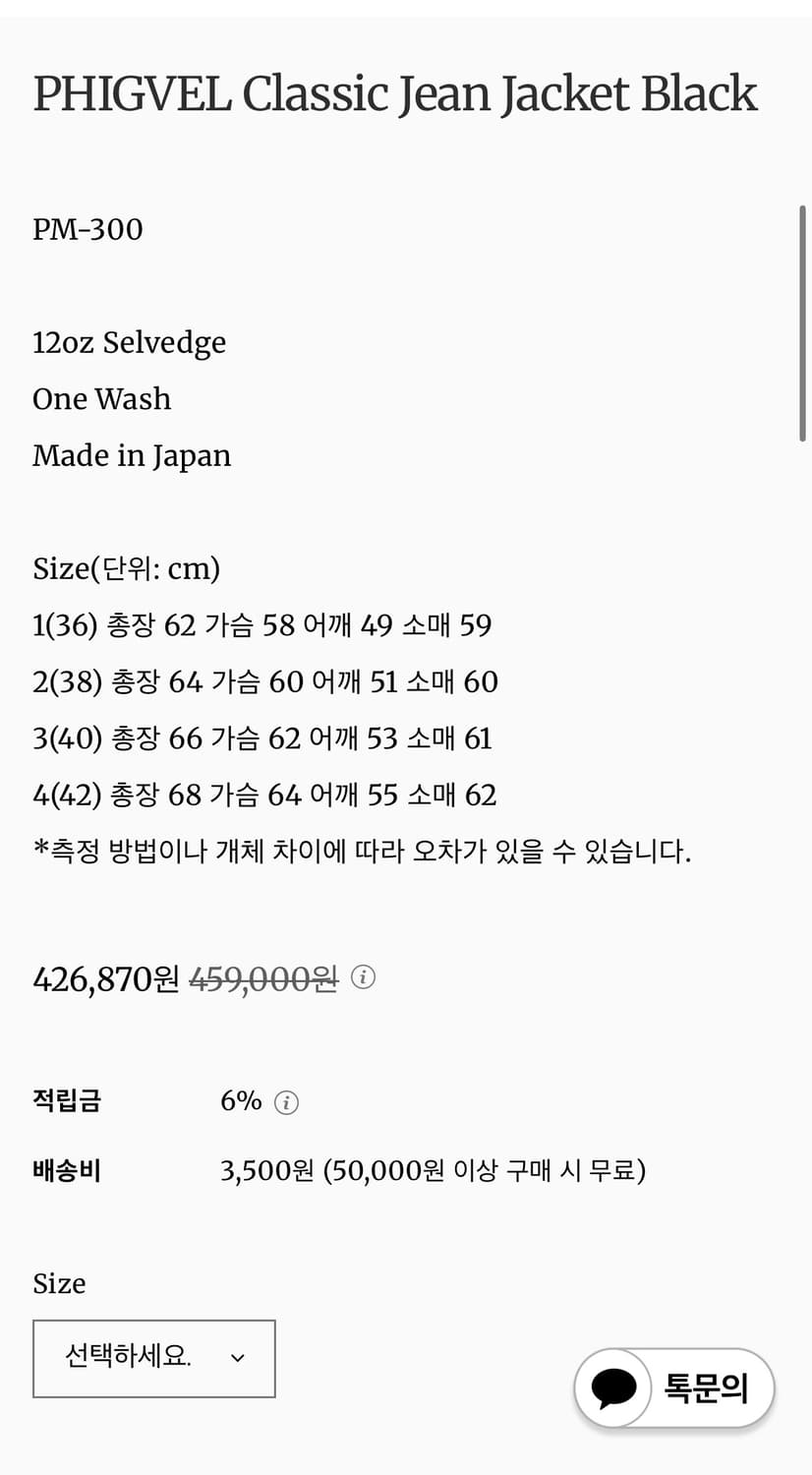The width and height of the screenshot is (812, 1475).
Task: Select the PM-300 model number text
Action: (x=87, y=229)
